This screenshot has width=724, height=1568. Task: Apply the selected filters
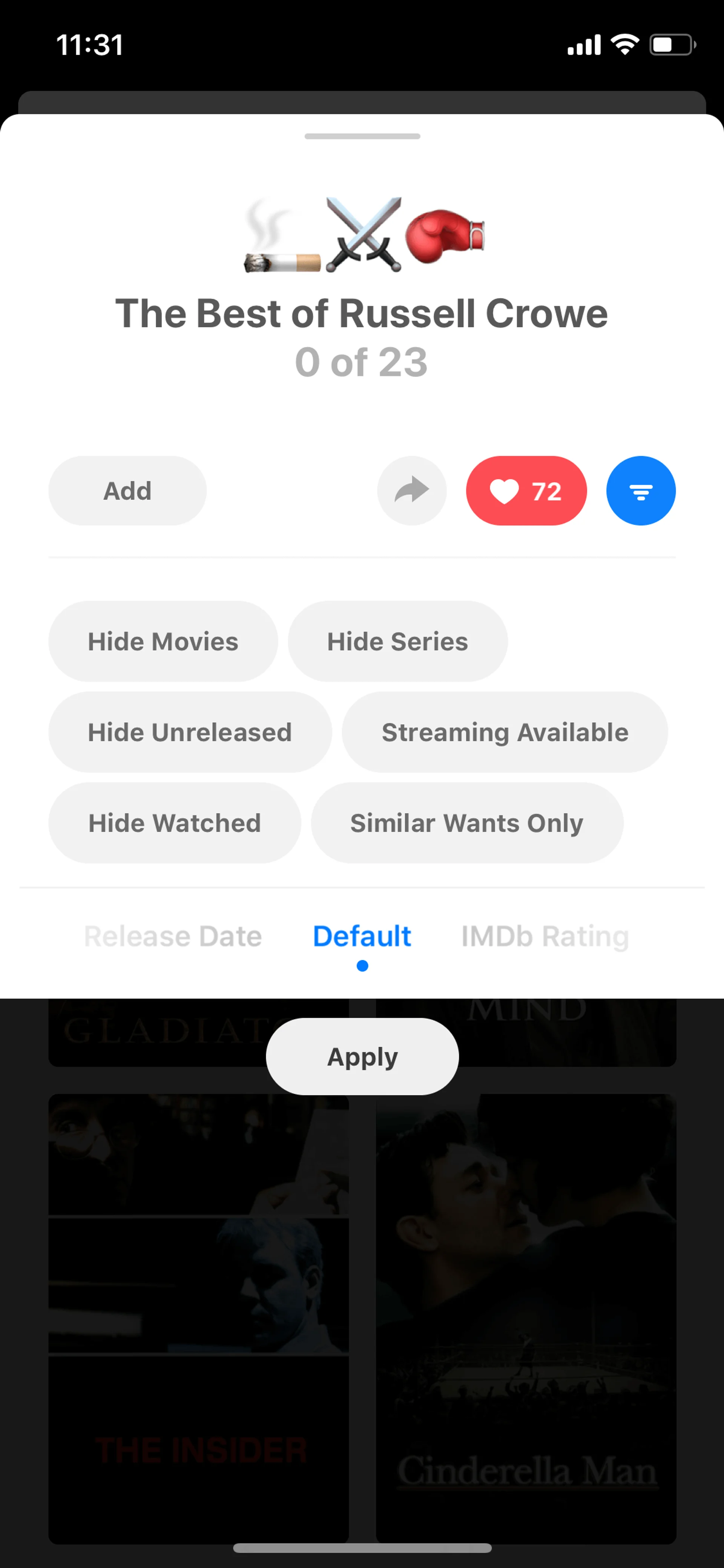(x=362, y=1057)
